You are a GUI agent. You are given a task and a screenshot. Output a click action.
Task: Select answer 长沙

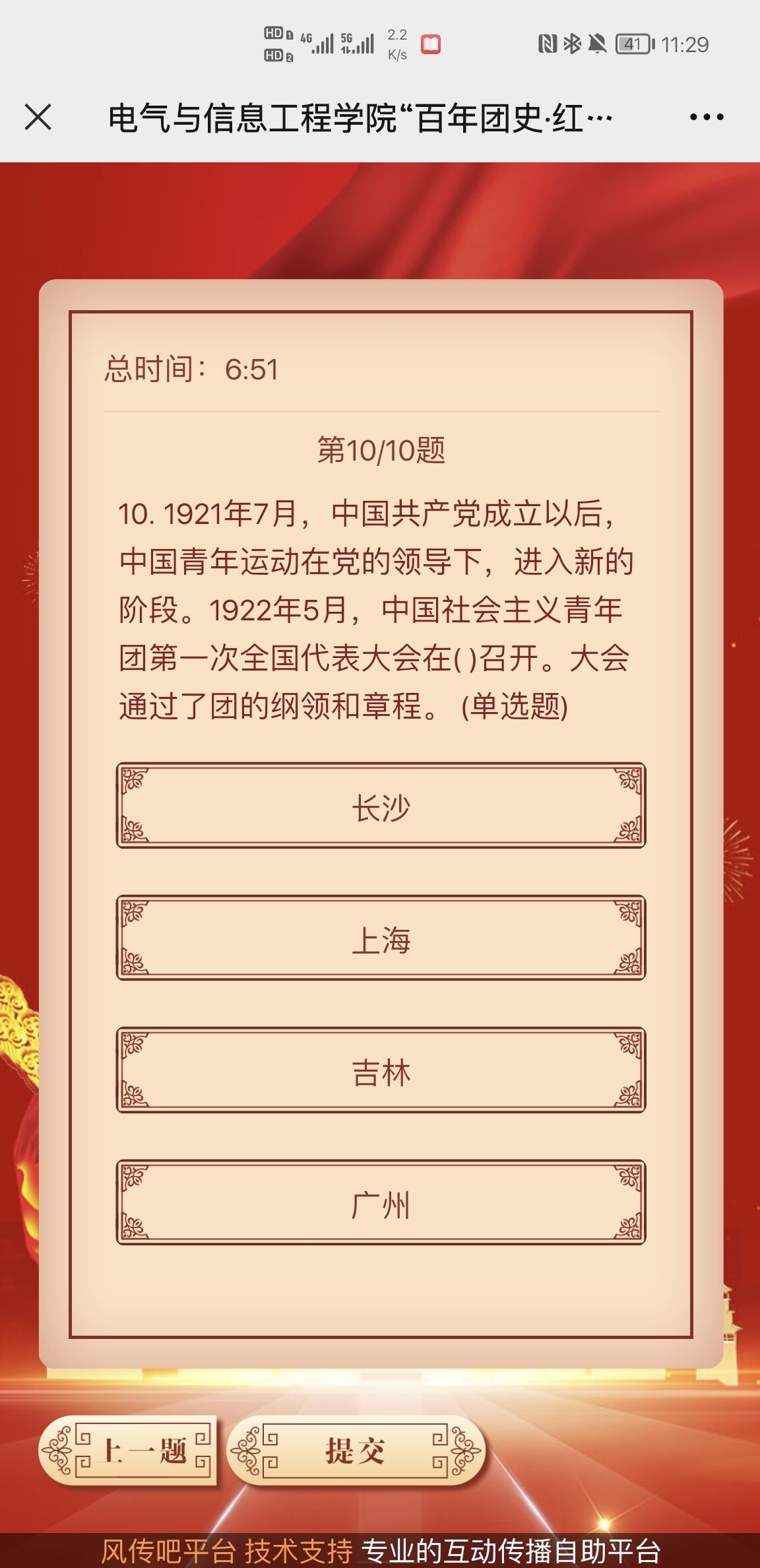tap(381, 806)
